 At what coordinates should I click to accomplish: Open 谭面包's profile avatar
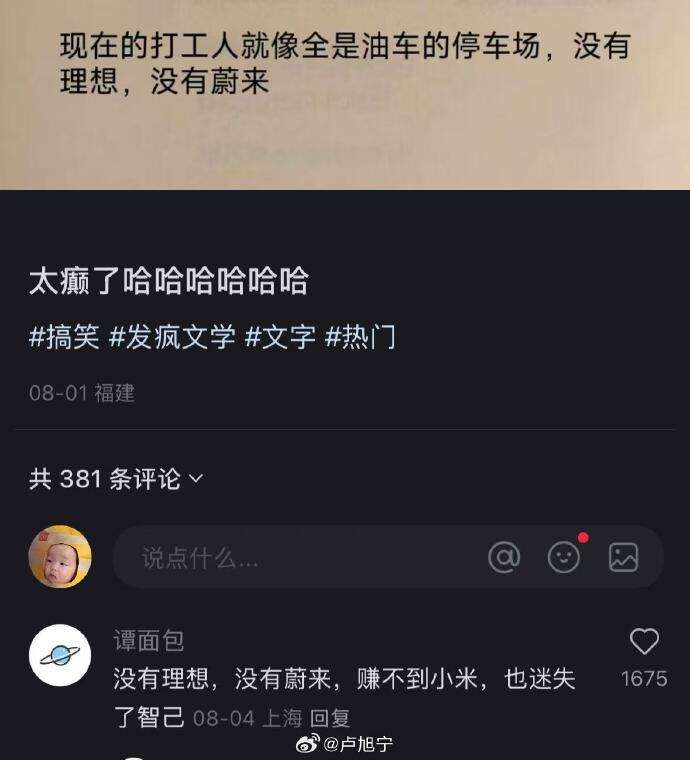coord(60,655)
